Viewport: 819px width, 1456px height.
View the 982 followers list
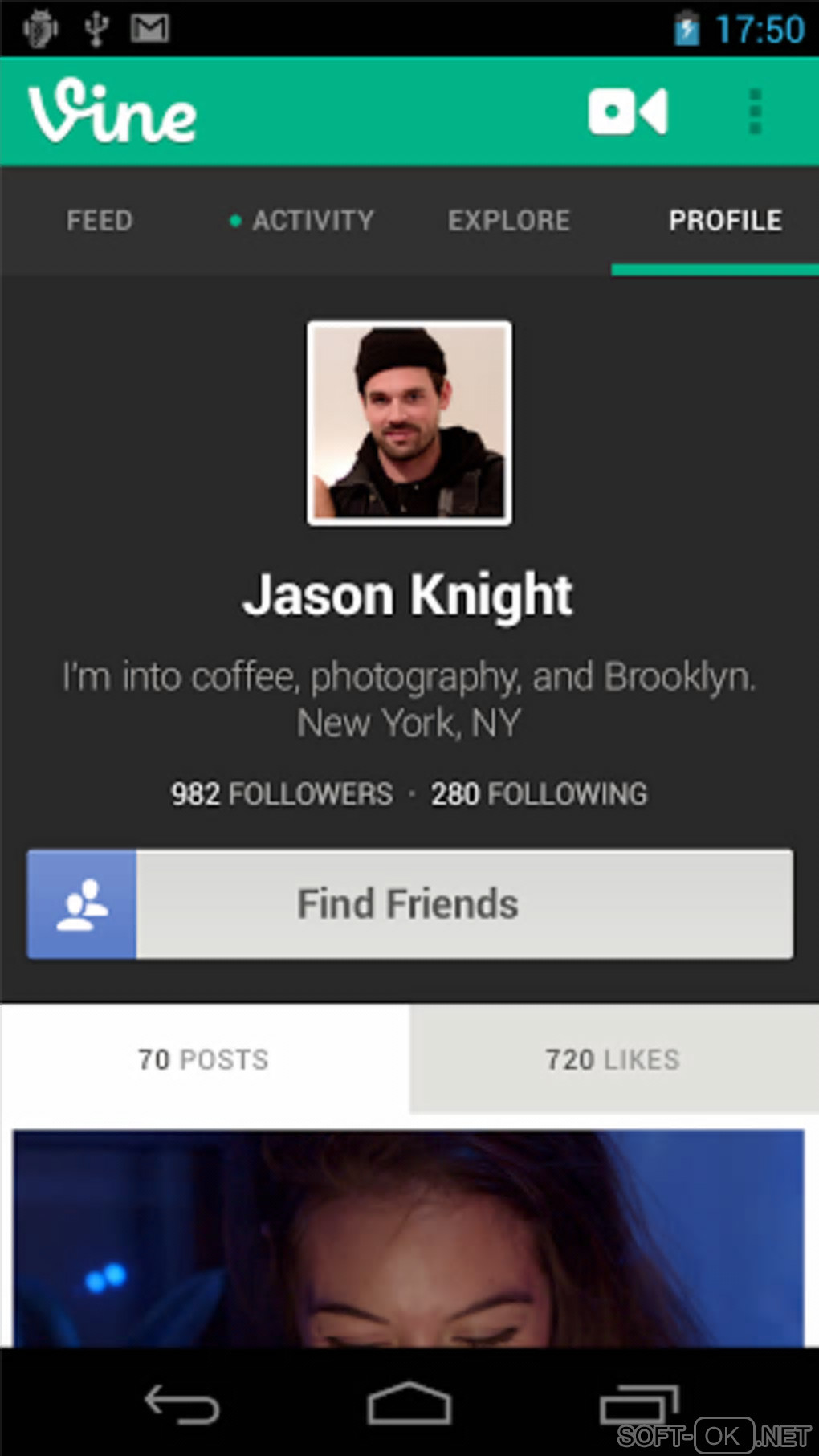[282, 794]
